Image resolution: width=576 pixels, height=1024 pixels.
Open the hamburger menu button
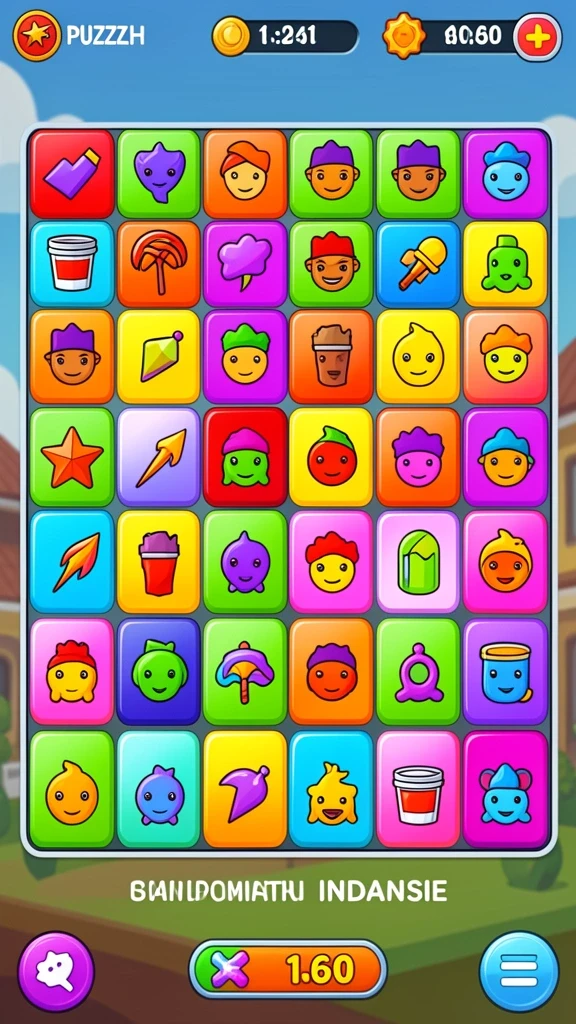[x=519, y=970]
